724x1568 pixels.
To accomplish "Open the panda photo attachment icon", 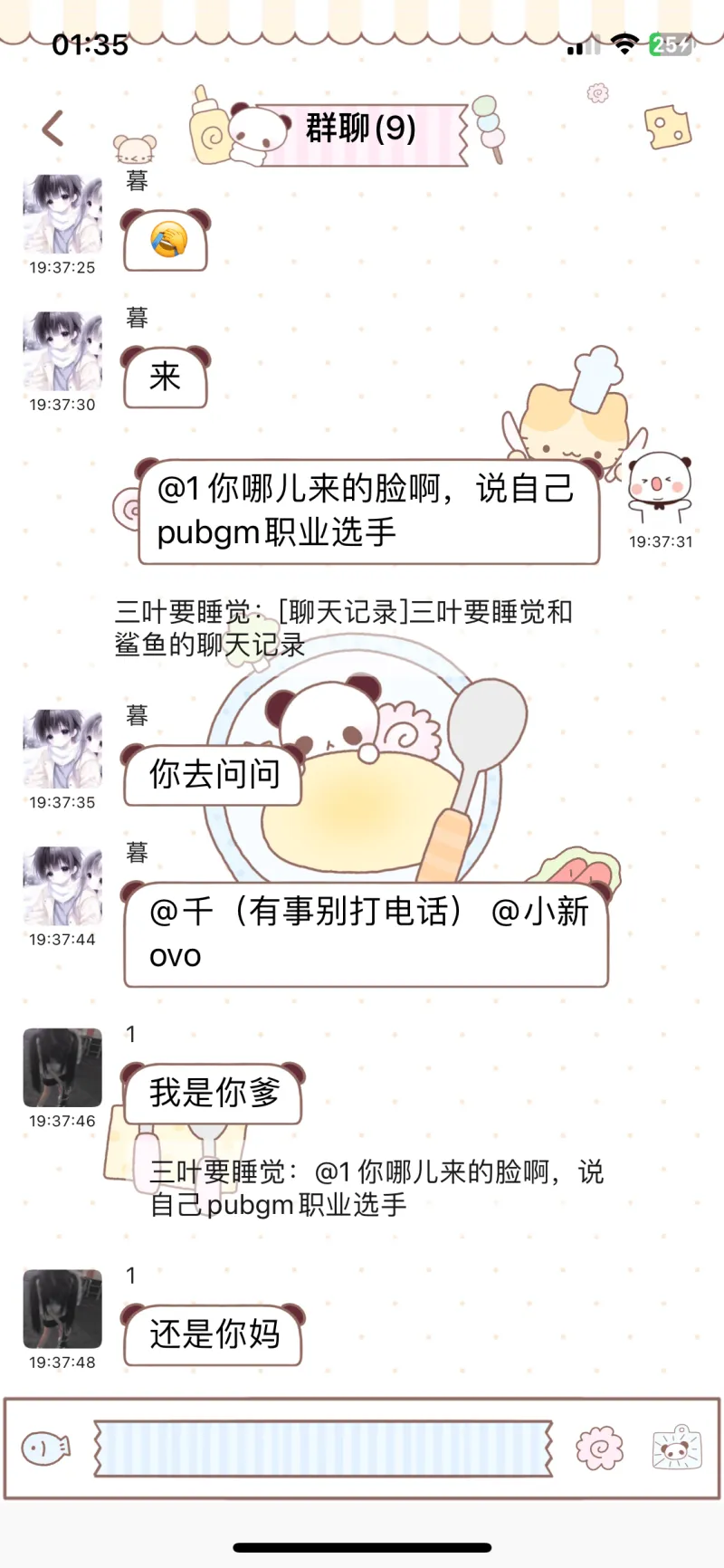I will (676, 1448).
